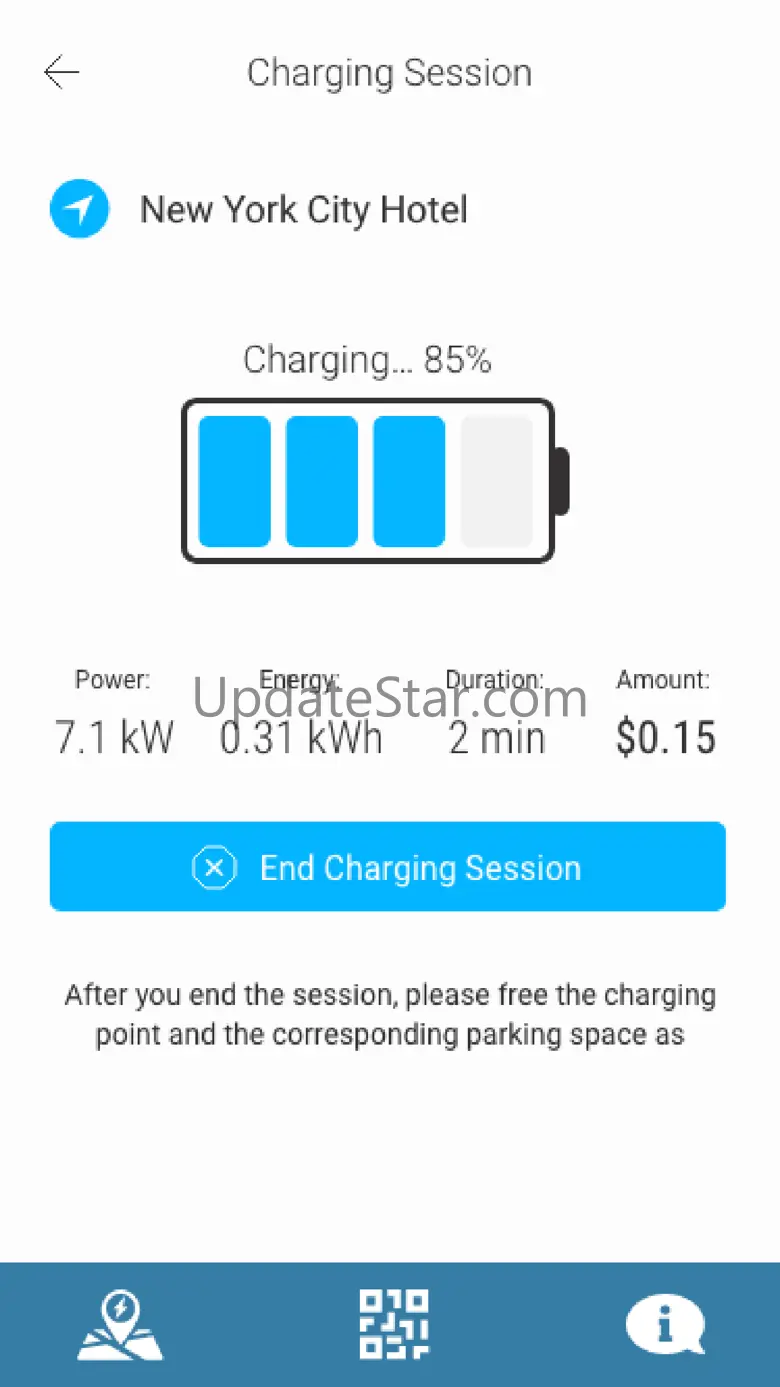Screen dimensions: 780x1387
Task: Open the charging stations map tab
Action: coord(120,1325)
